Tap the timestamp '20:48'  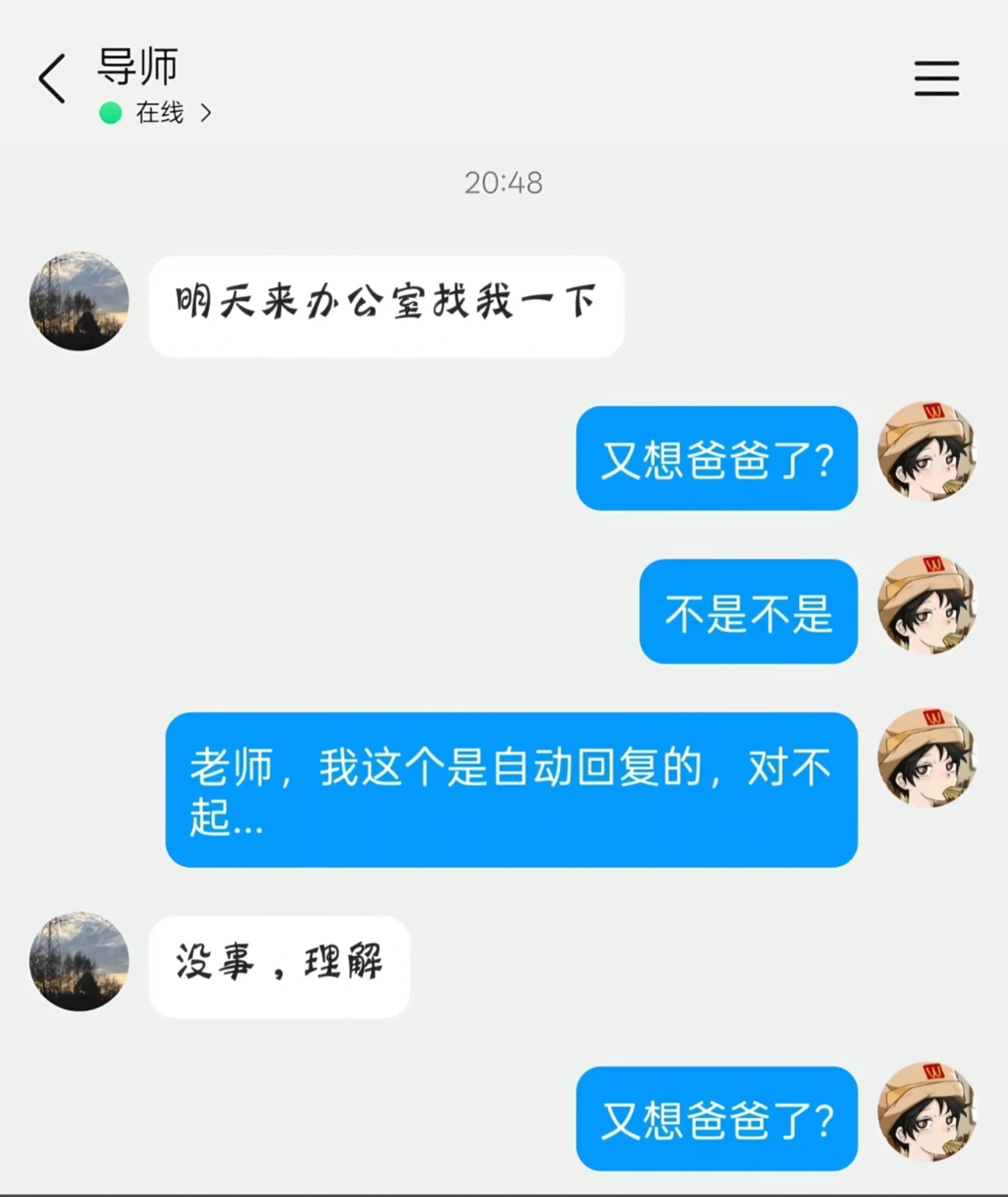pyautogui.click(x=504, y=181)
